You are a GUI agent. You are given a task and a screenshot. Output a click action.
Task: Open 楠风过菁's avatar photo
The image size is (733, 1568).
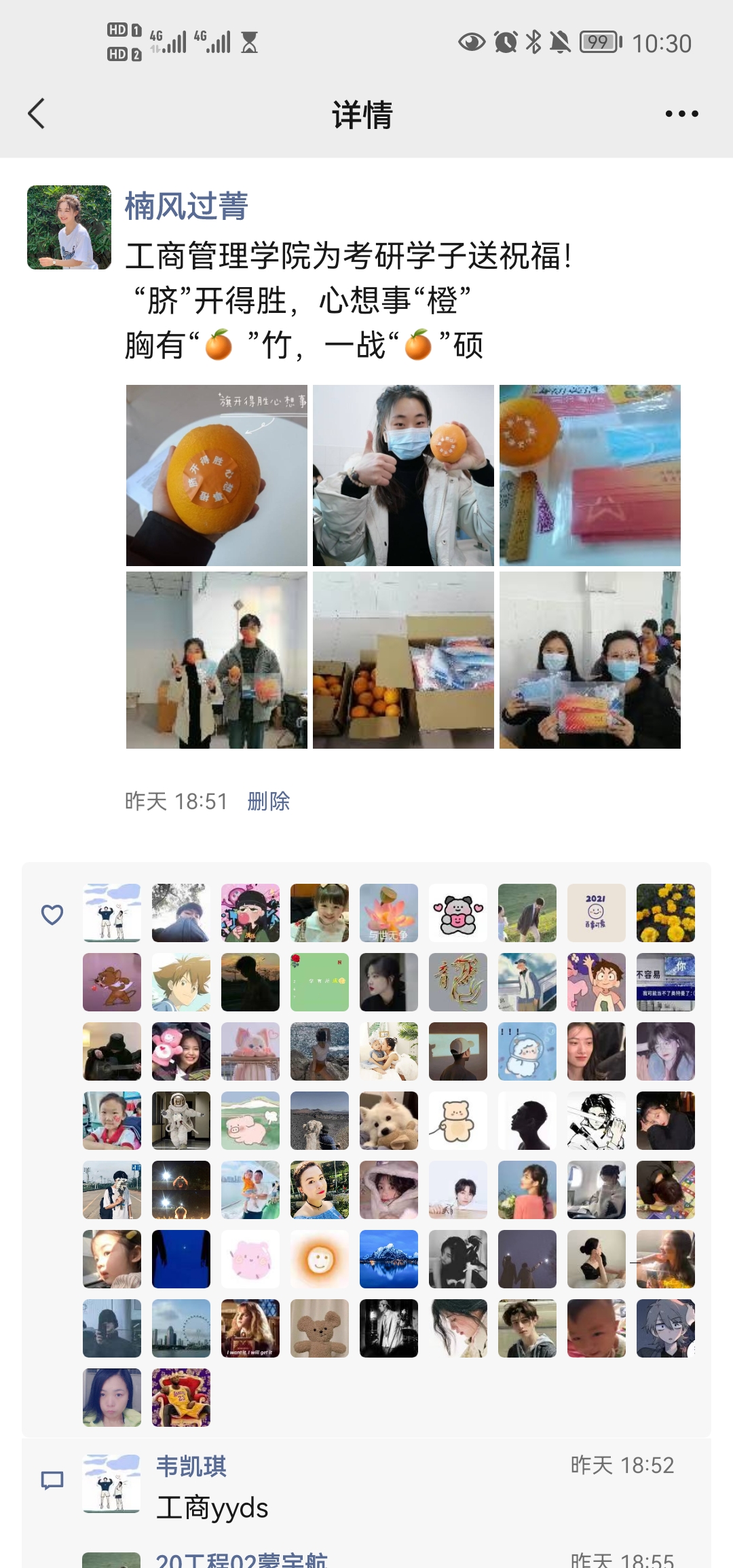coord(69,227)
